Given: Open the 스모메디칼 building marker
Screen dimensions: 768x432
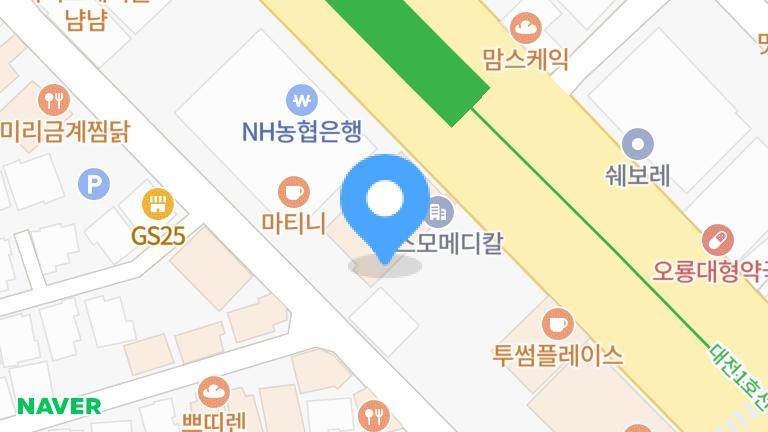Looking at the screenshot, I should tap(440, 211).
